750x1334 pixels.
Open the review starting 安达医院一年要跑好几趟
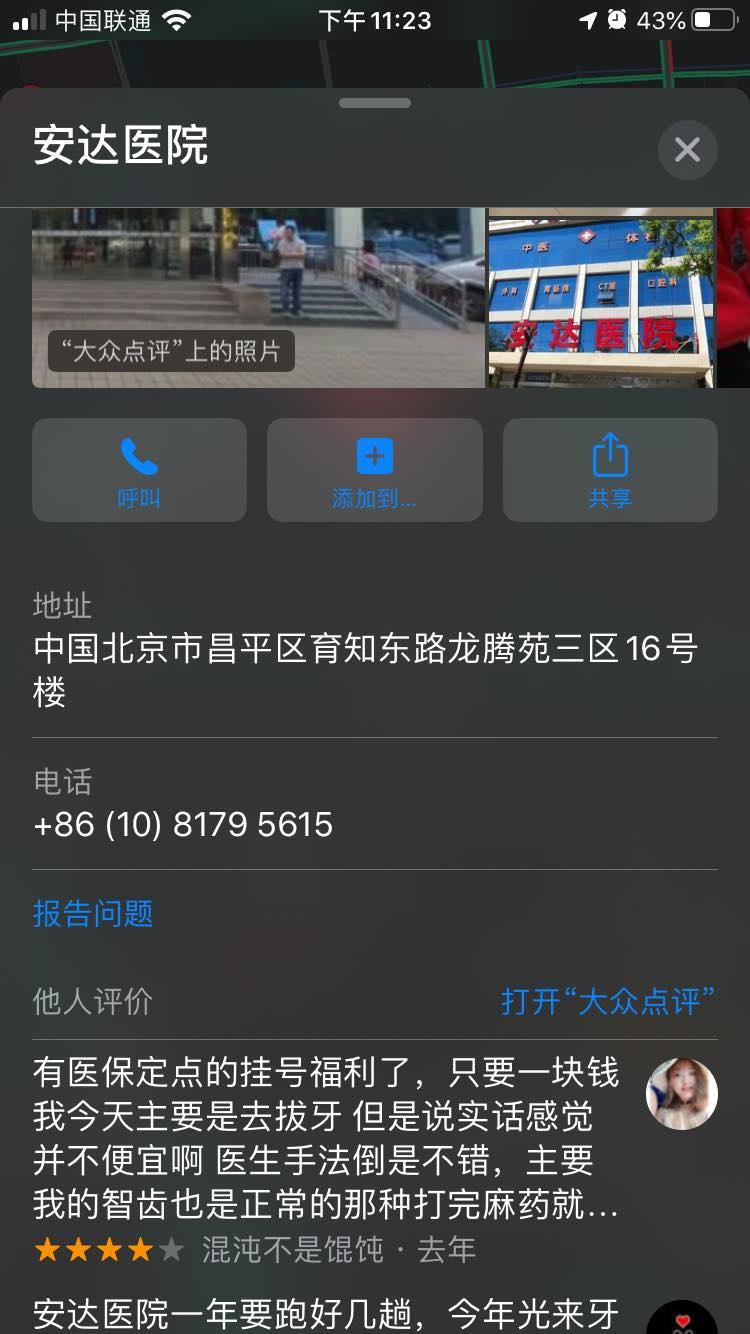tap(325, 1312)
